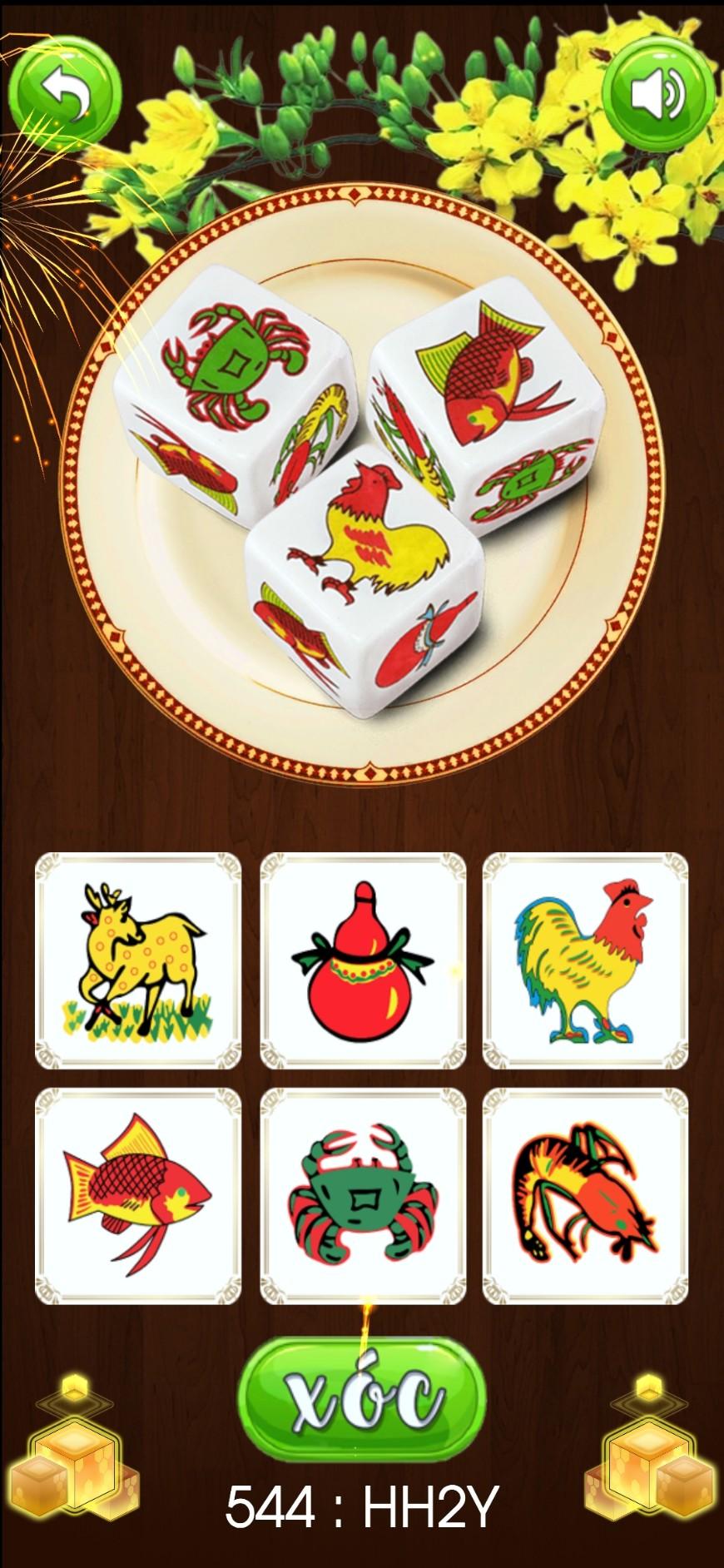Pick the rooster tile
This screenshot has width=724, height=1568.
point(586,961)
